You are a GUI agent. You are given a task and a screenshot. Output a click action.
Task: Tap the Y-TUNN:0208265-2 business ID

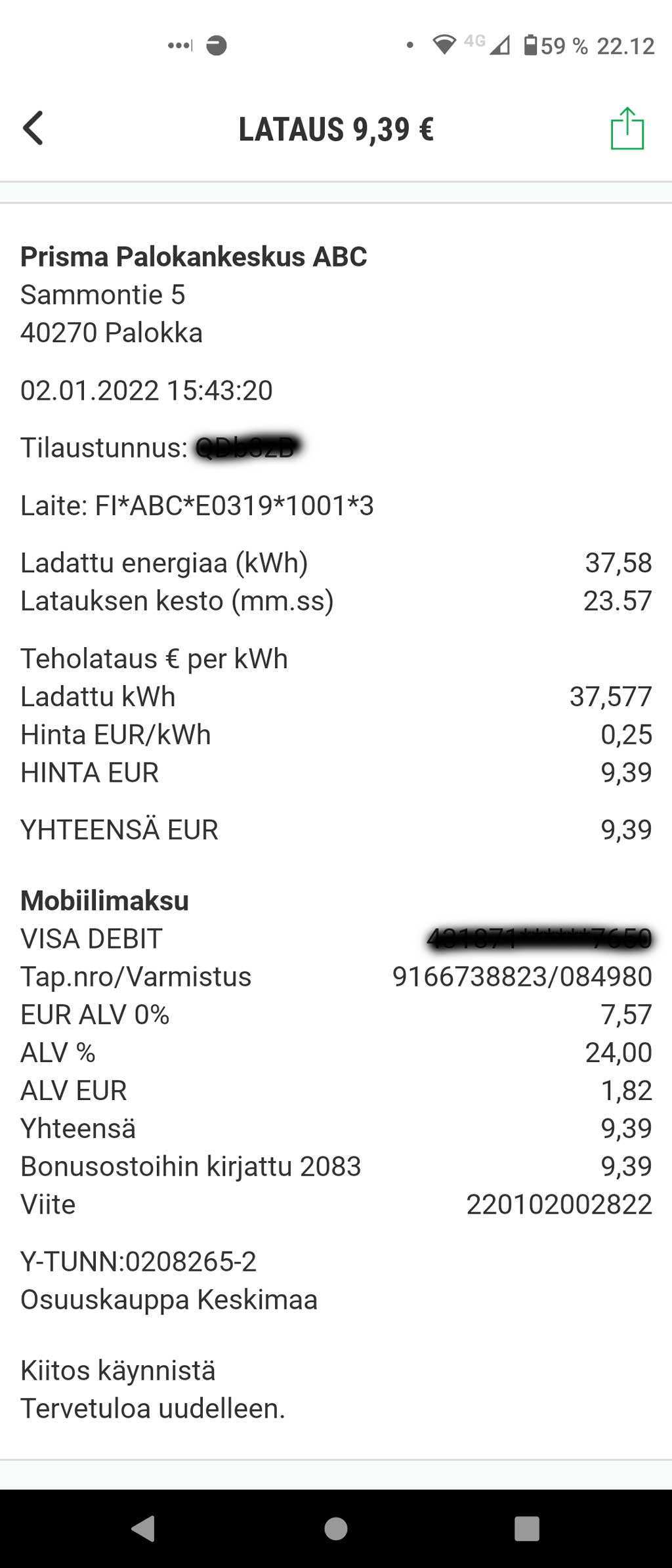pyautogui.click(x=138, y=1260)
